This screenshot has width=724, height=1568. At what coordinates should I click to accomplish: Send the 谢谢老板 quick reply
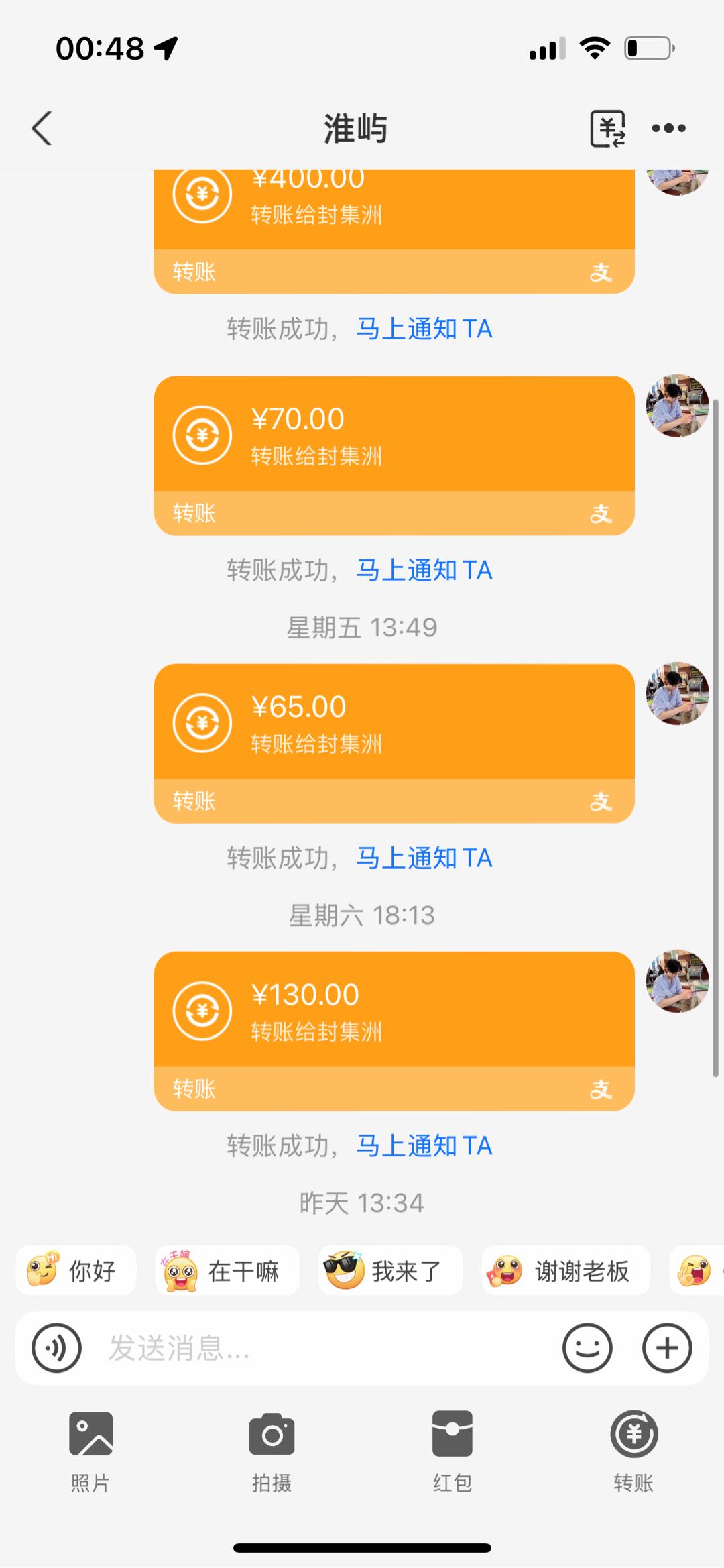coord(565,1270)
